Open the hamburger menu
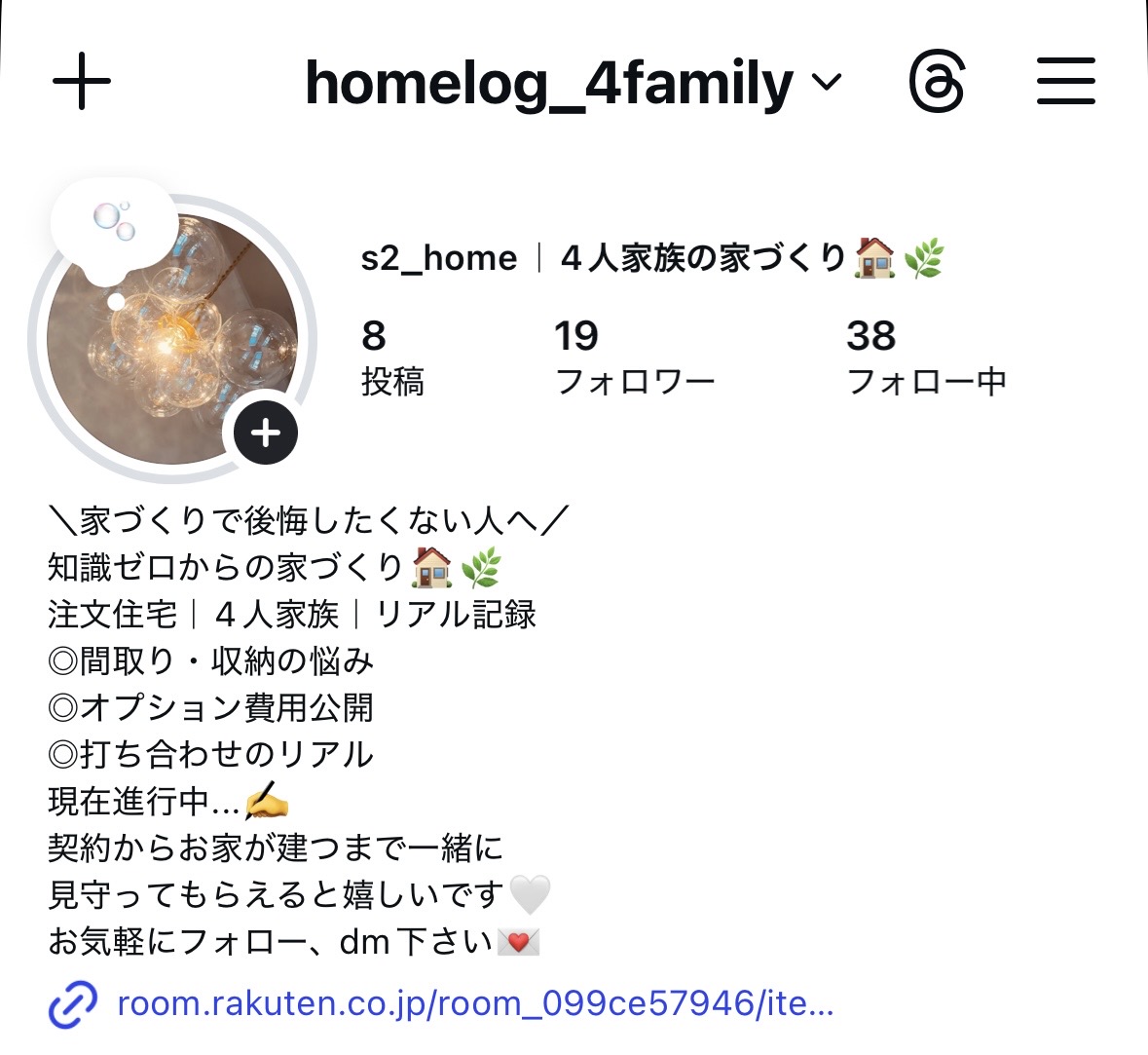This screenshot has height=1055, width=1148. [x=1065, y=82]
